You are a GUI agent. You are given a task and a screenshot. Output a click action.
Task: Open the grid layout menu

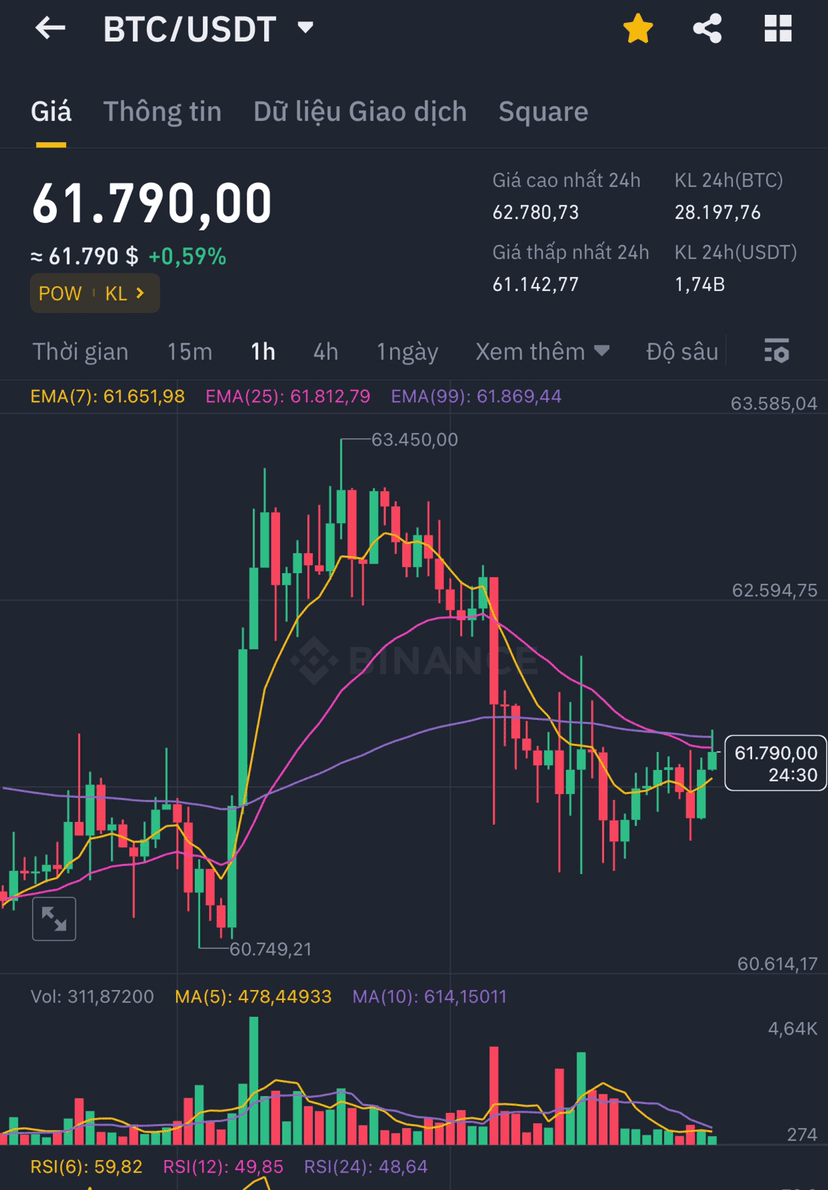[778, 29]
